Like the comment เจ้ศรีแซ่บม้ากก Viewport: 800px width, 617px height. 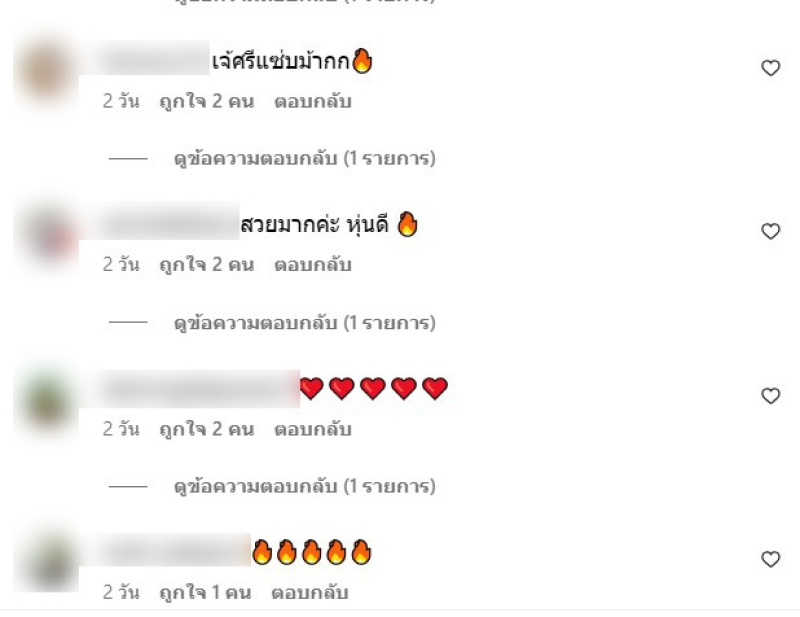coord(770,68)
